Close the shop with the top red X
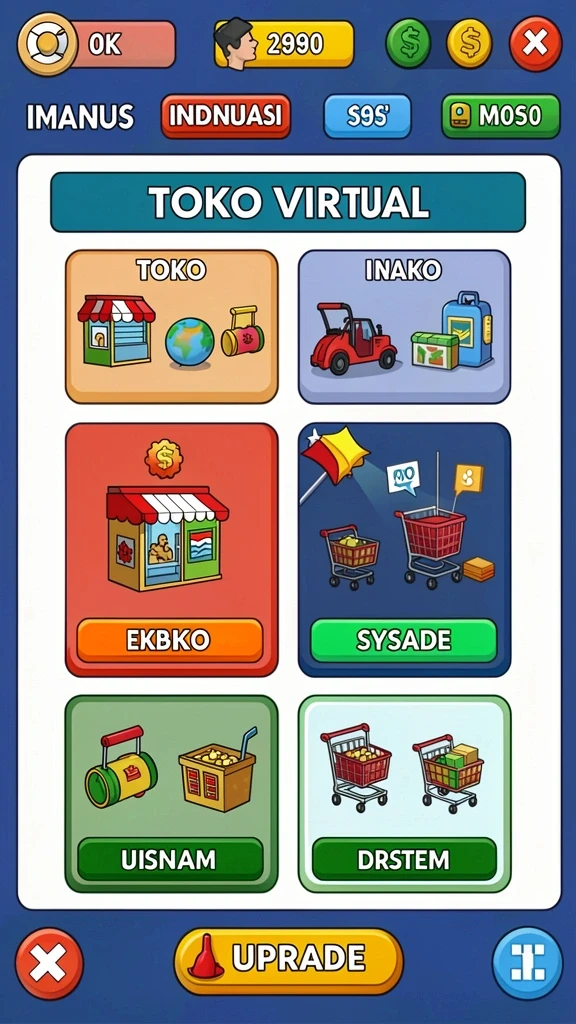The width and height of the screenshot is (576, 1024). tap(536, 43)
